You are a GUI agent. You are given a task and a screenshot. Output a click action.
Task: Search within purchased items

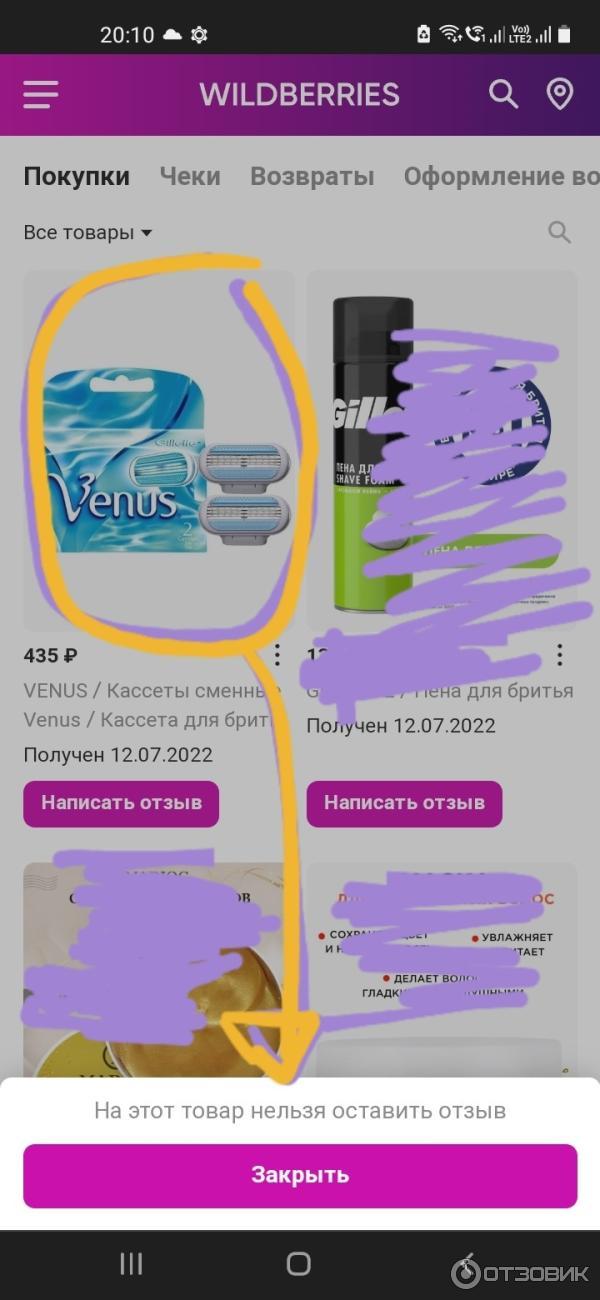click(559, 233)
